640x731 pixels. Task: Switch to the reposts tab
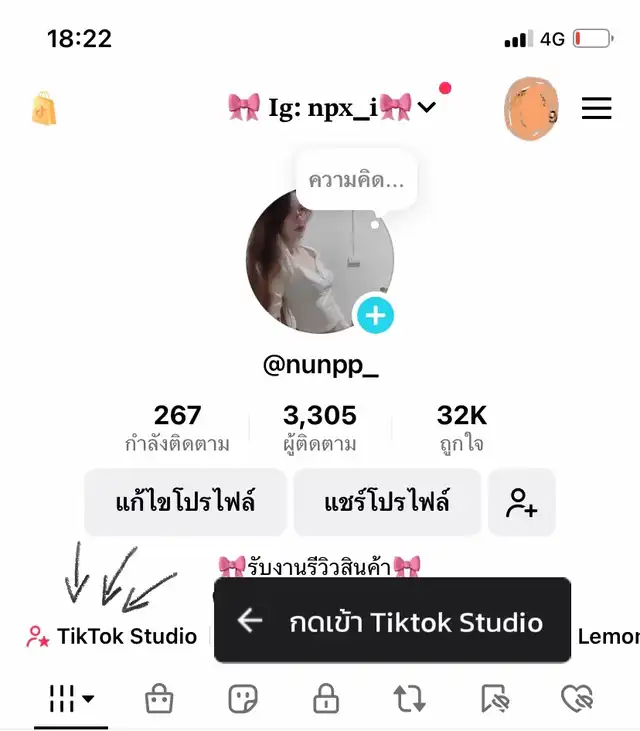410,699
